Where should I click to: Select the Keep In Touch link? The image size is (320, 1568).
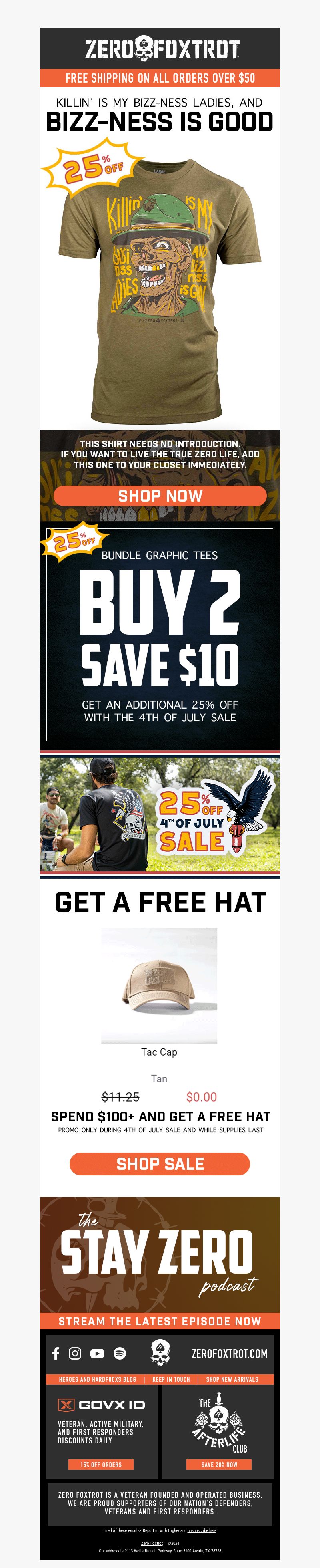click(x=171, y=1379)
